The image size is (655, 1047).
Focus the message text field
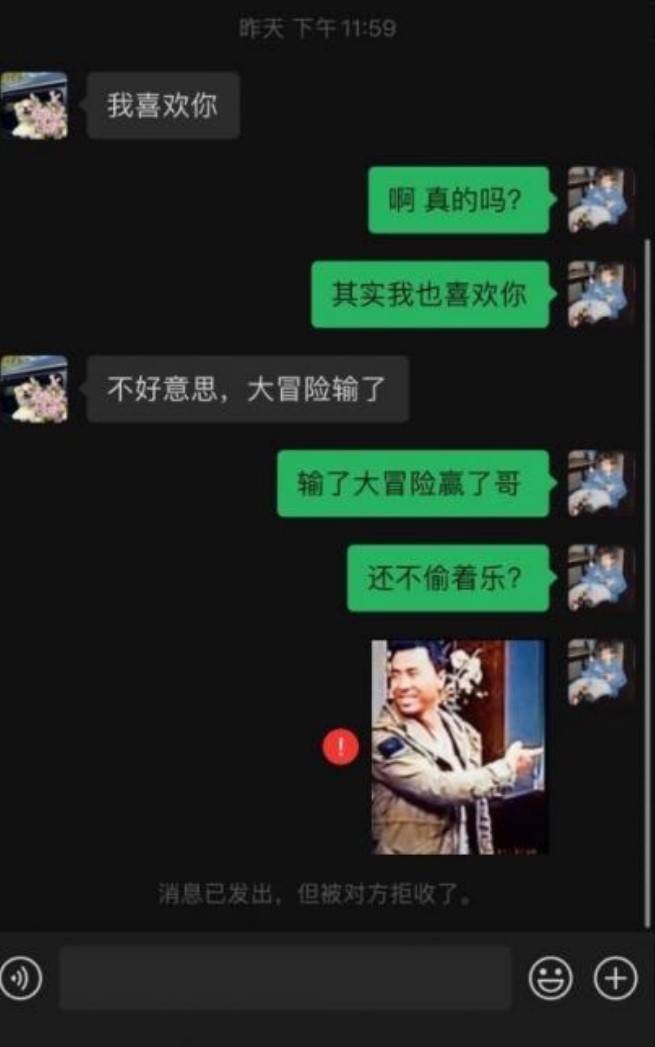[x=285, y=977]
